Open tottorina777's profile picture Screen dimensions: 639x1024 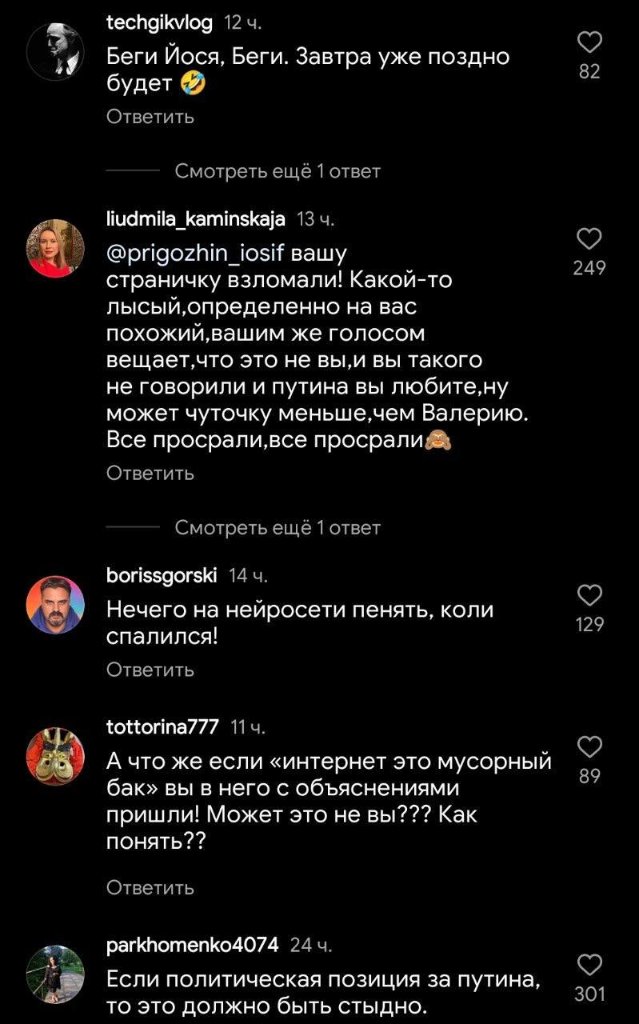click(54, 755)
